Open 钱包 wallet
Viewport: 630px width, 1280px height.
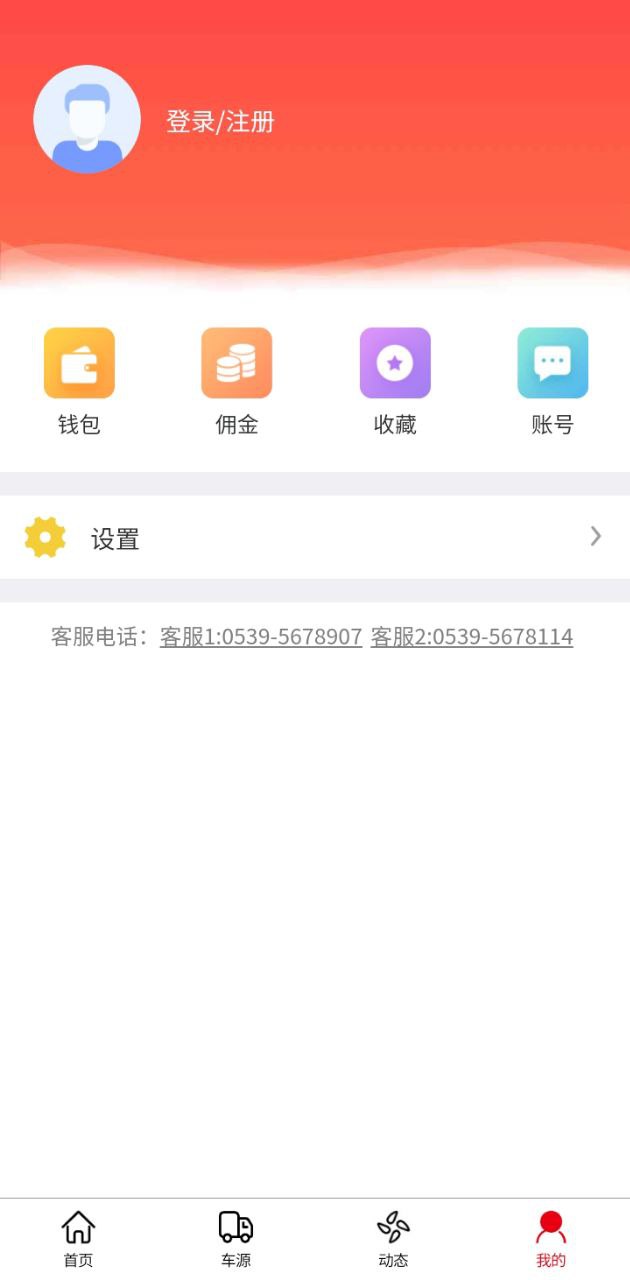tap(79, 382)
